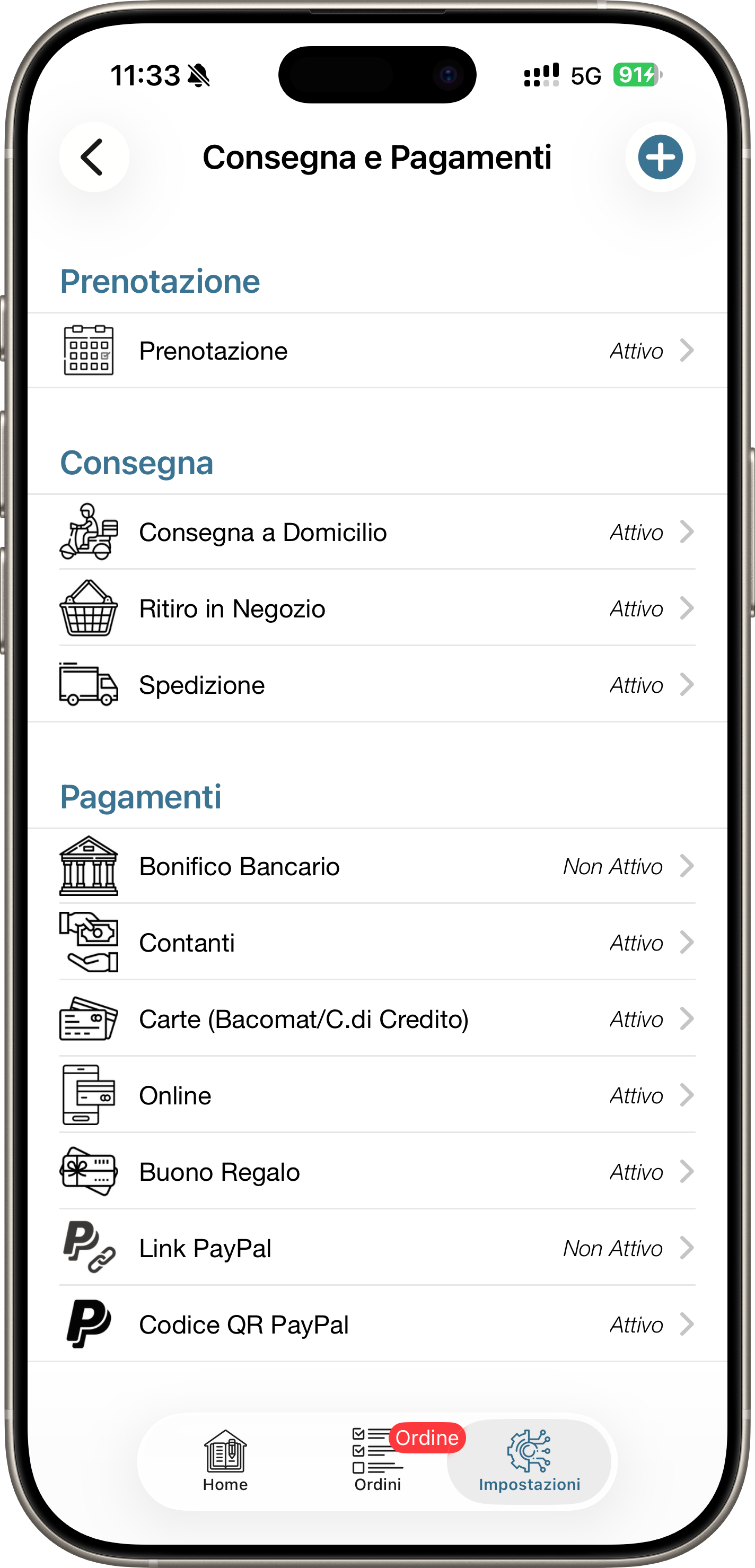Select Carte (Bacomat/C.di Credito) row
Image resolution: width=755 pixels, height=1568 pixels.
click(x=377, y=1019)
